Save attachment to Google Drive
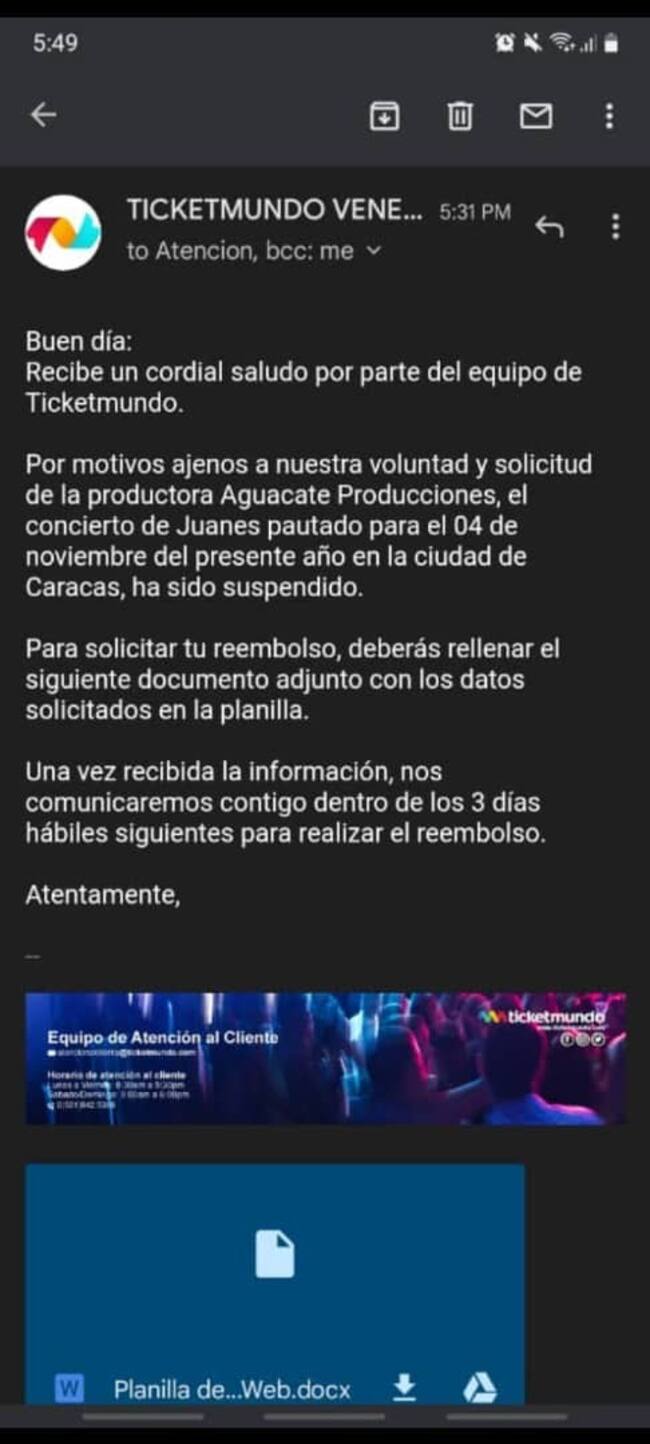Screen dimensions: 650x1444 click(x=480, y=1387)
